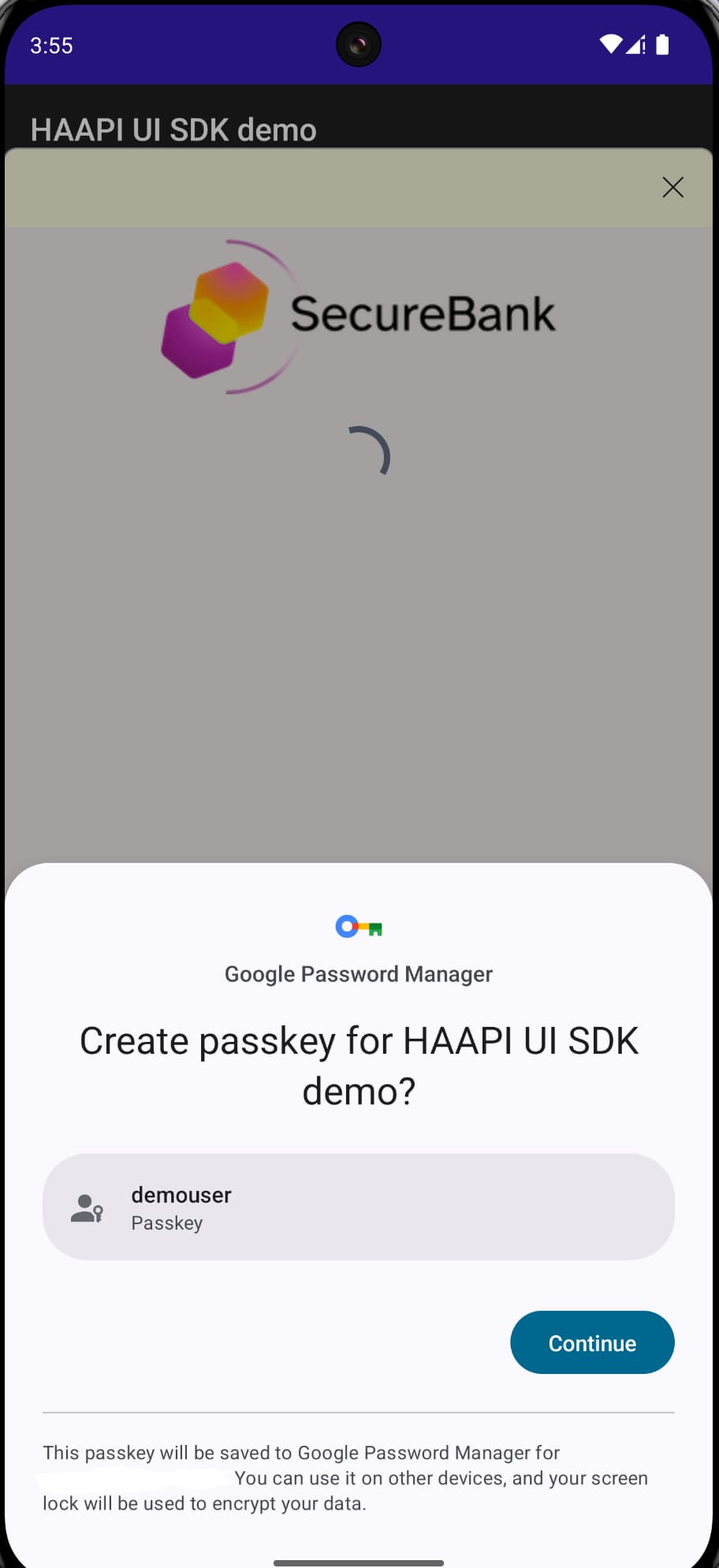719x1568 pixels.
Task: Collapse the passkey creation bottom sheet
Action: coord(359,1562)
